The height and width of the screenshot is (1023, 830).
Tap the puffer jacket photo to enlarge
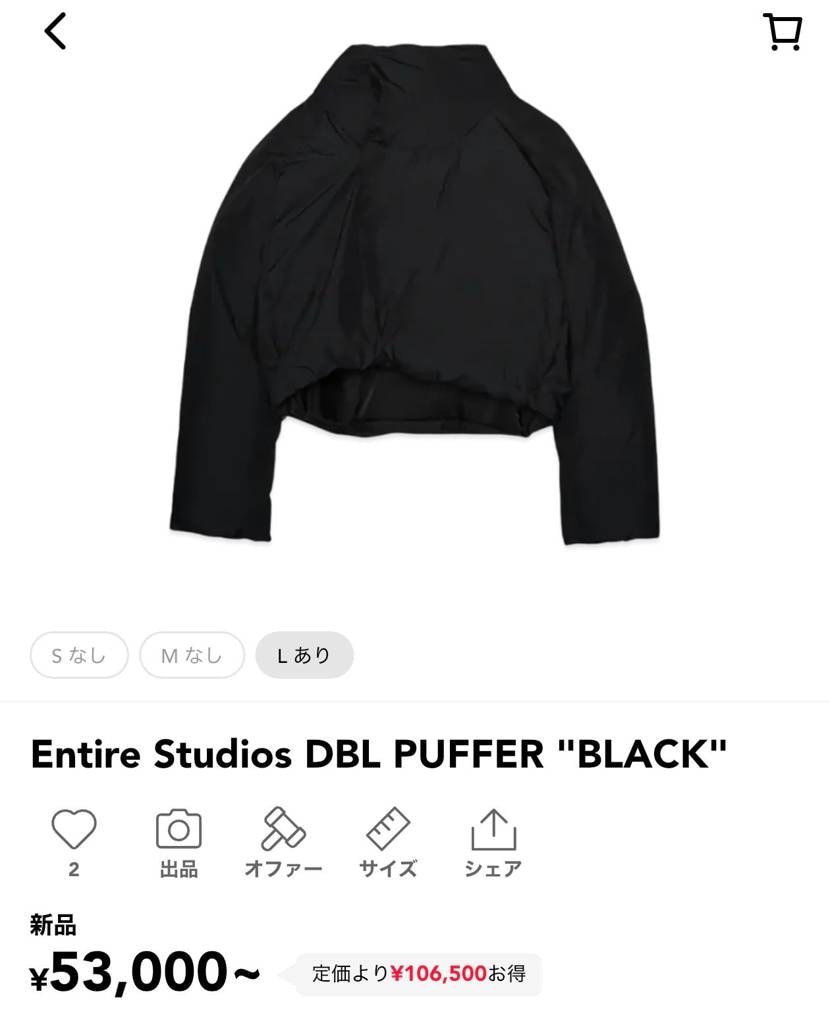point(415,300)
